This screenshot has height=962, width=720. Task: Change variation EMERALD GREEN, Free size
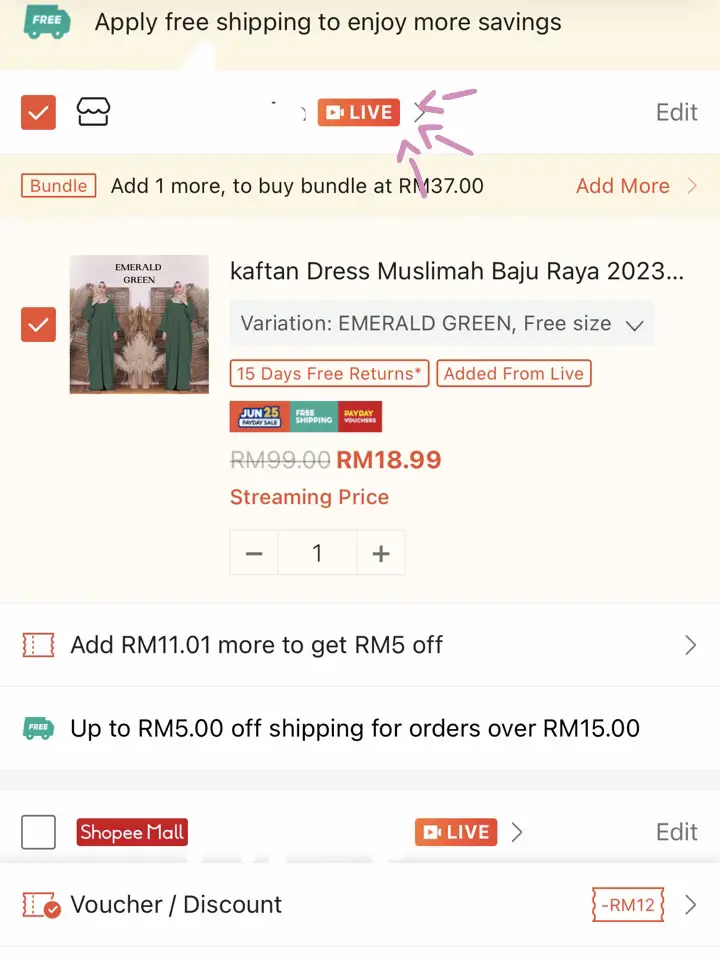(441, 324)
